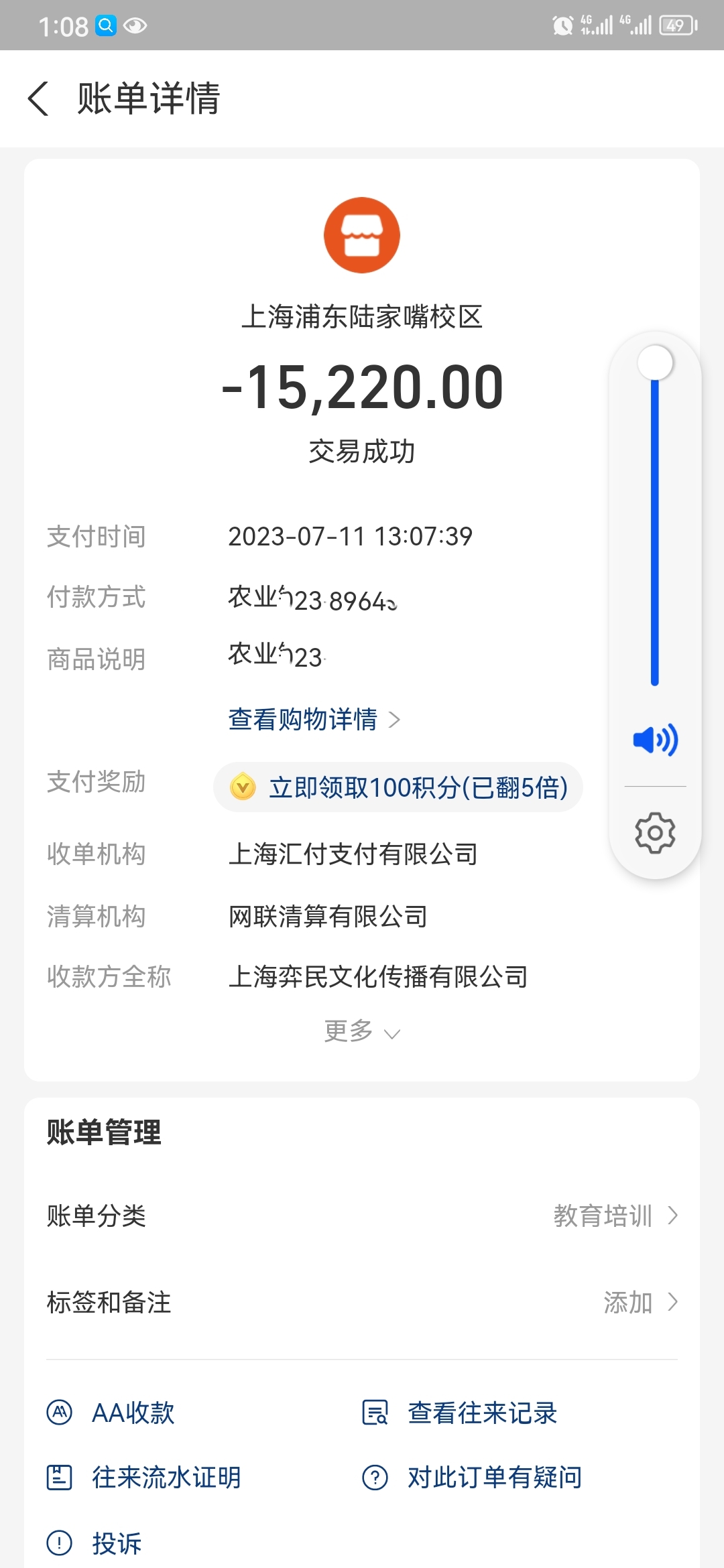Add a note via 标签和备注
This screenshot has width=724, height=1568.
point(362,1303)
